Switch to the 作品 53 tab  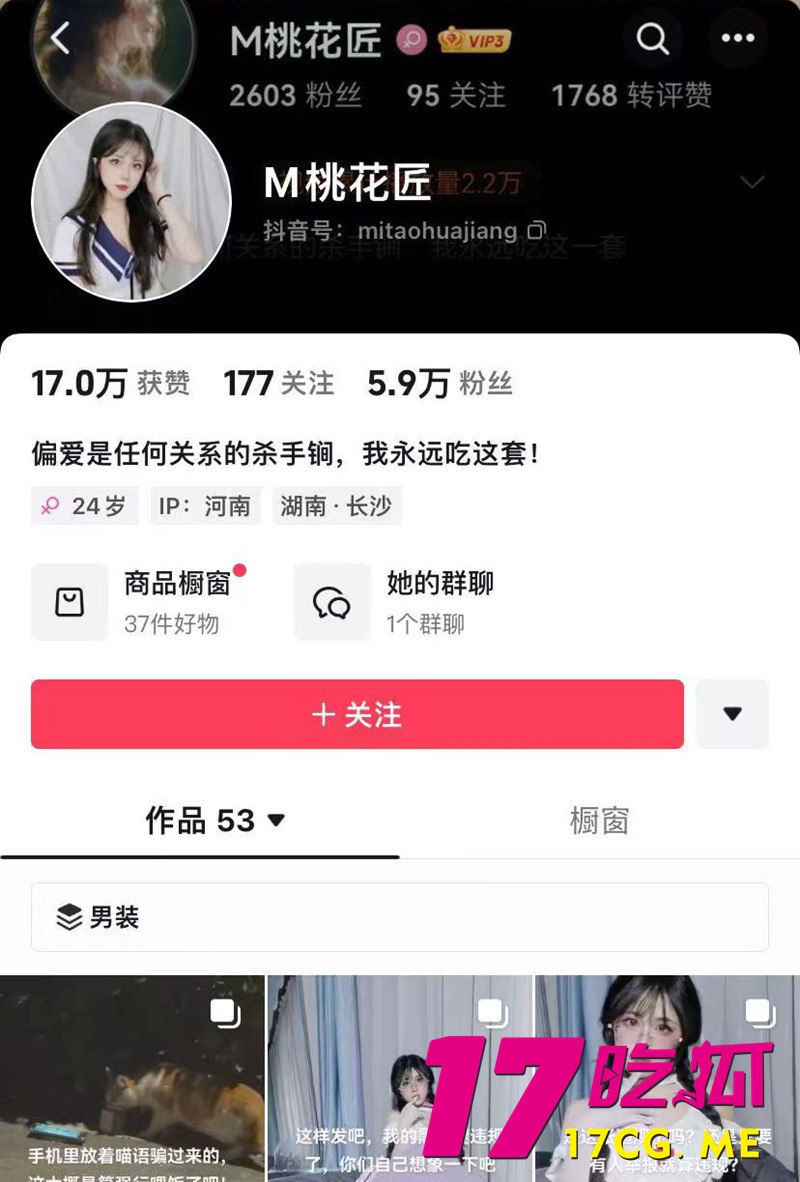tap(215, 821)
